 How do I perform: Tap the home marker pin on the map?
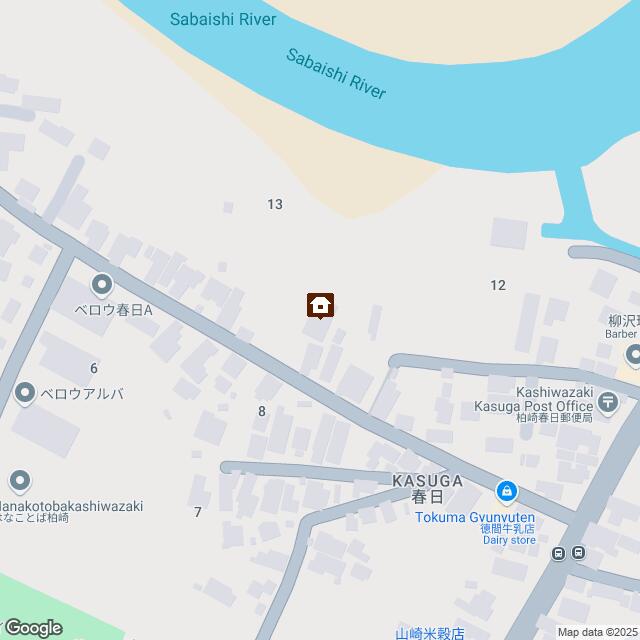(320, 305)
